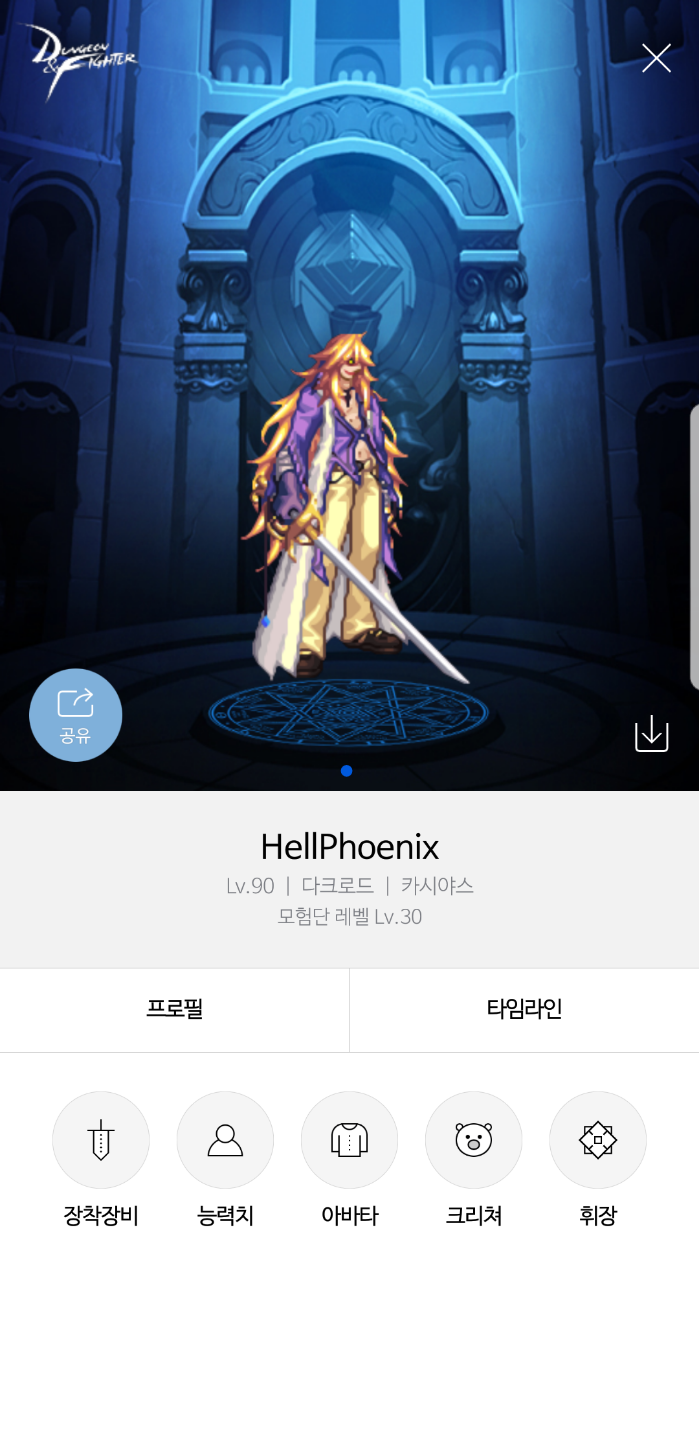Open the 아바타 section
The width and height of the screenshot is (699, 1438).
(x=349, y=1141)
